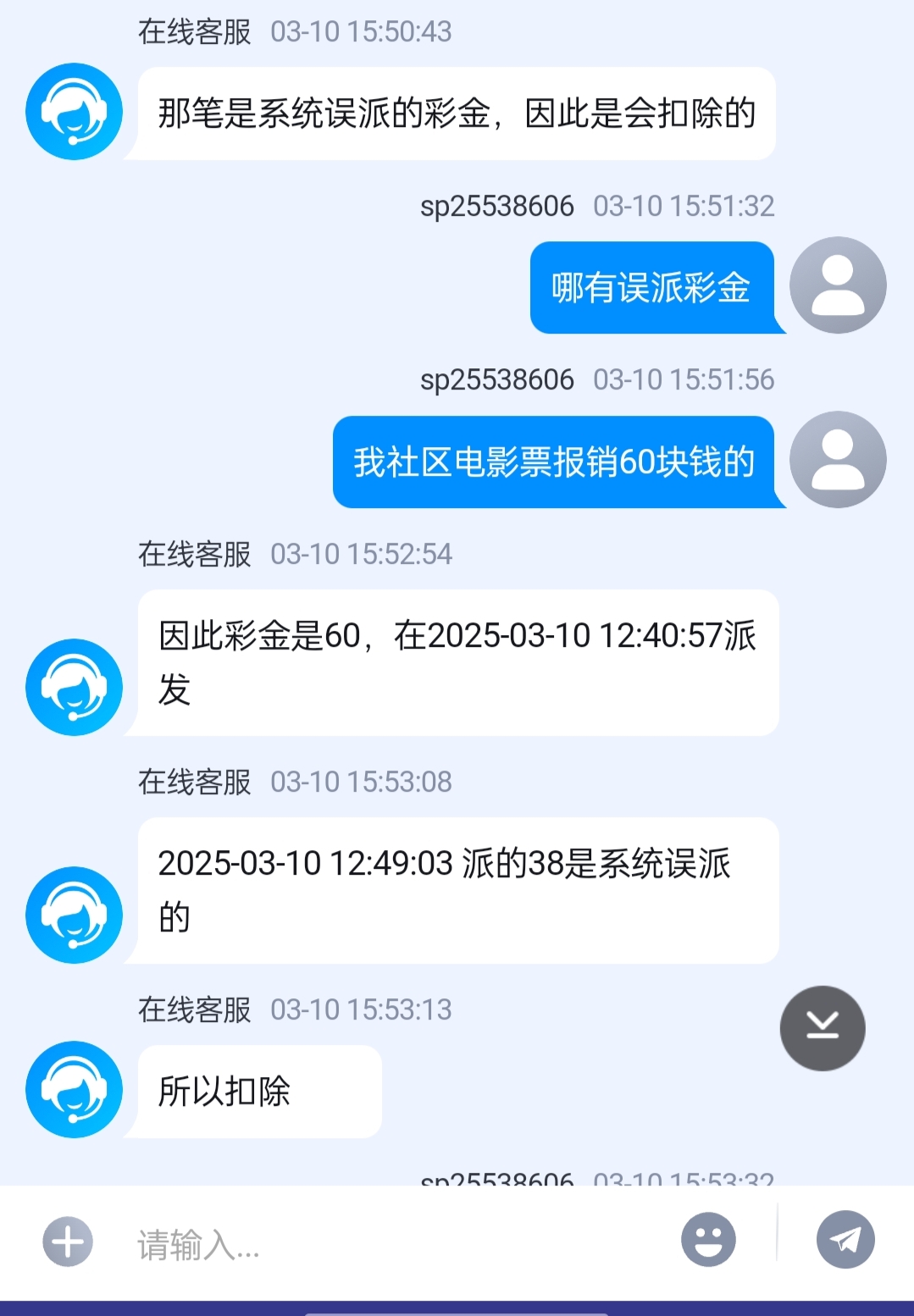Jump to latest messages with down arrow button
Image resolution: width=914 pixels, height=1316 pixels.
(x=822, y=1027)
